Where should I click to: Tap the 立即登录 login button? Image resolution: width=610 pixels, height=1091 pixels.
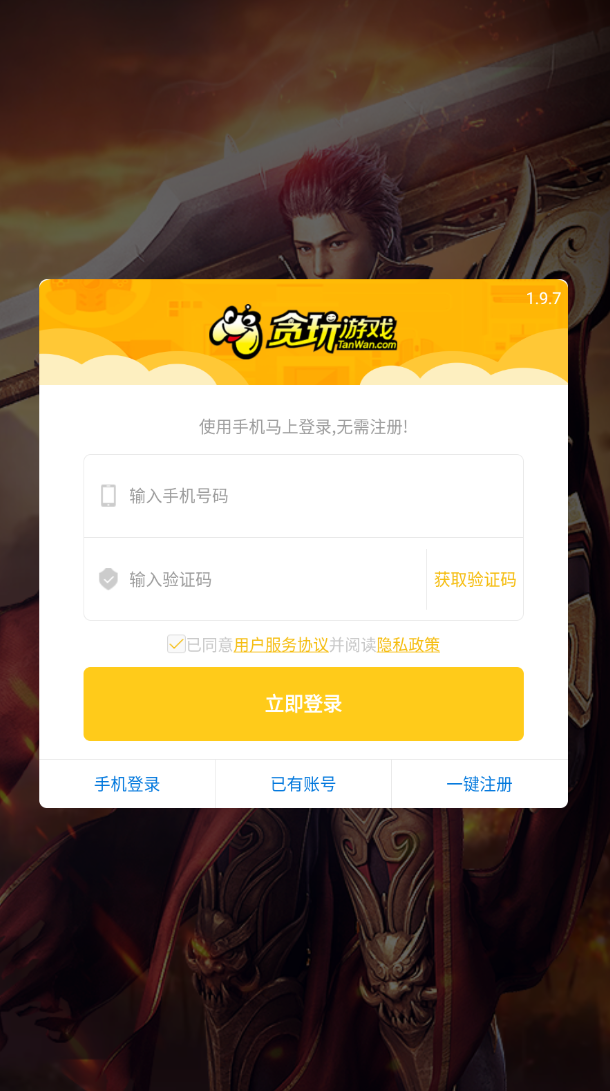[303, 704]
